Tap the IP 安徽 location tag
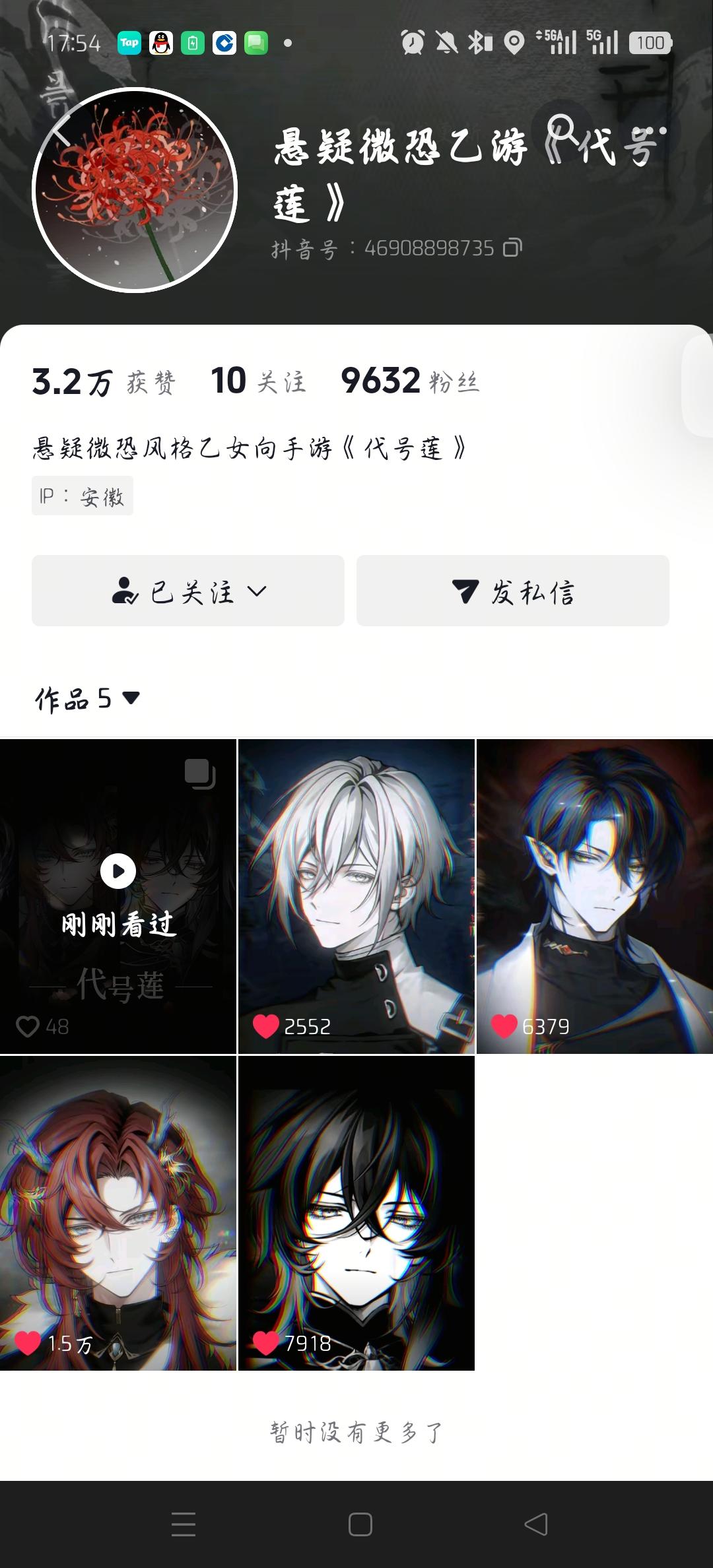Image resolution: width=713 pixels, height=1568 pixels. click(83, 495)
